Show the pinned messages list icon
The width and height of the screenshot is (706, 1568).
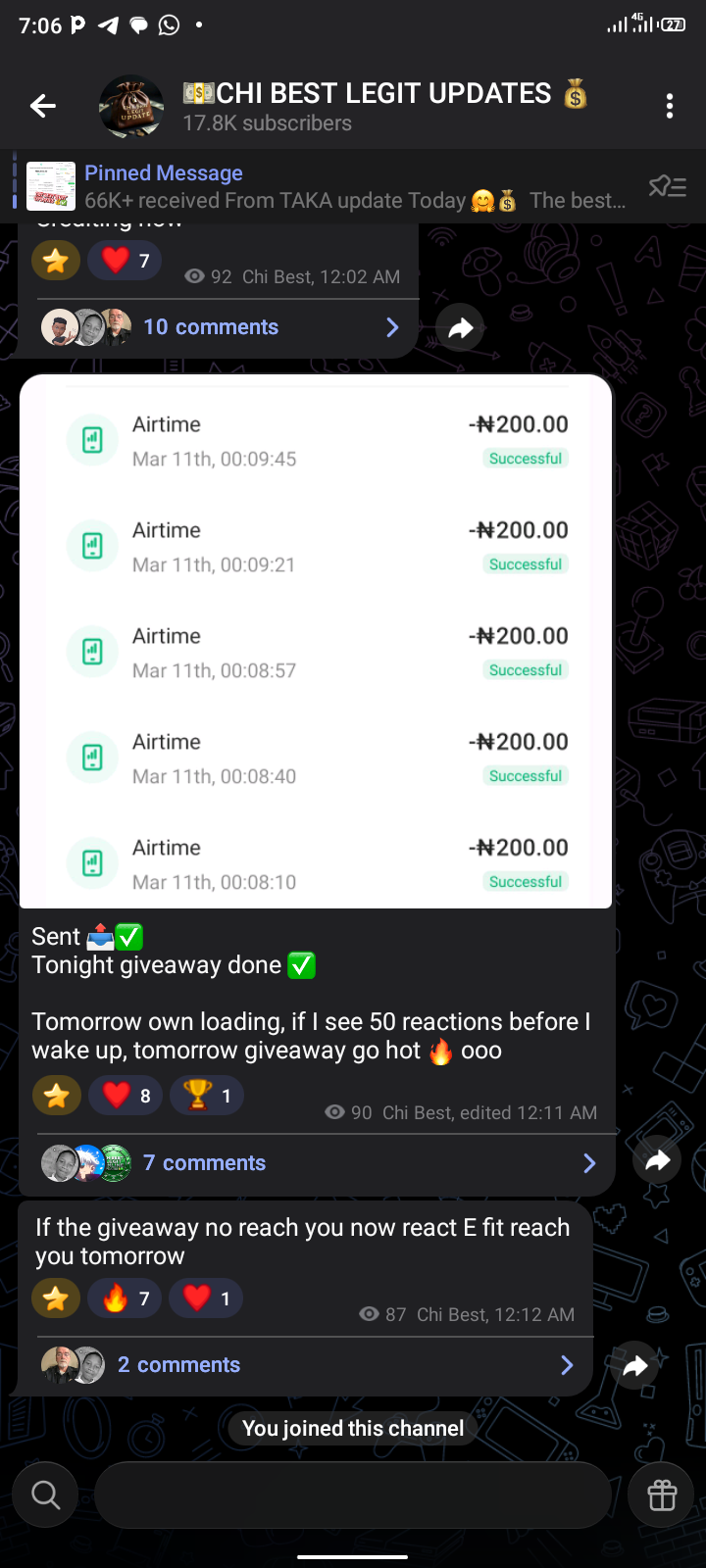pyautogui.click(x=668, y=186)
